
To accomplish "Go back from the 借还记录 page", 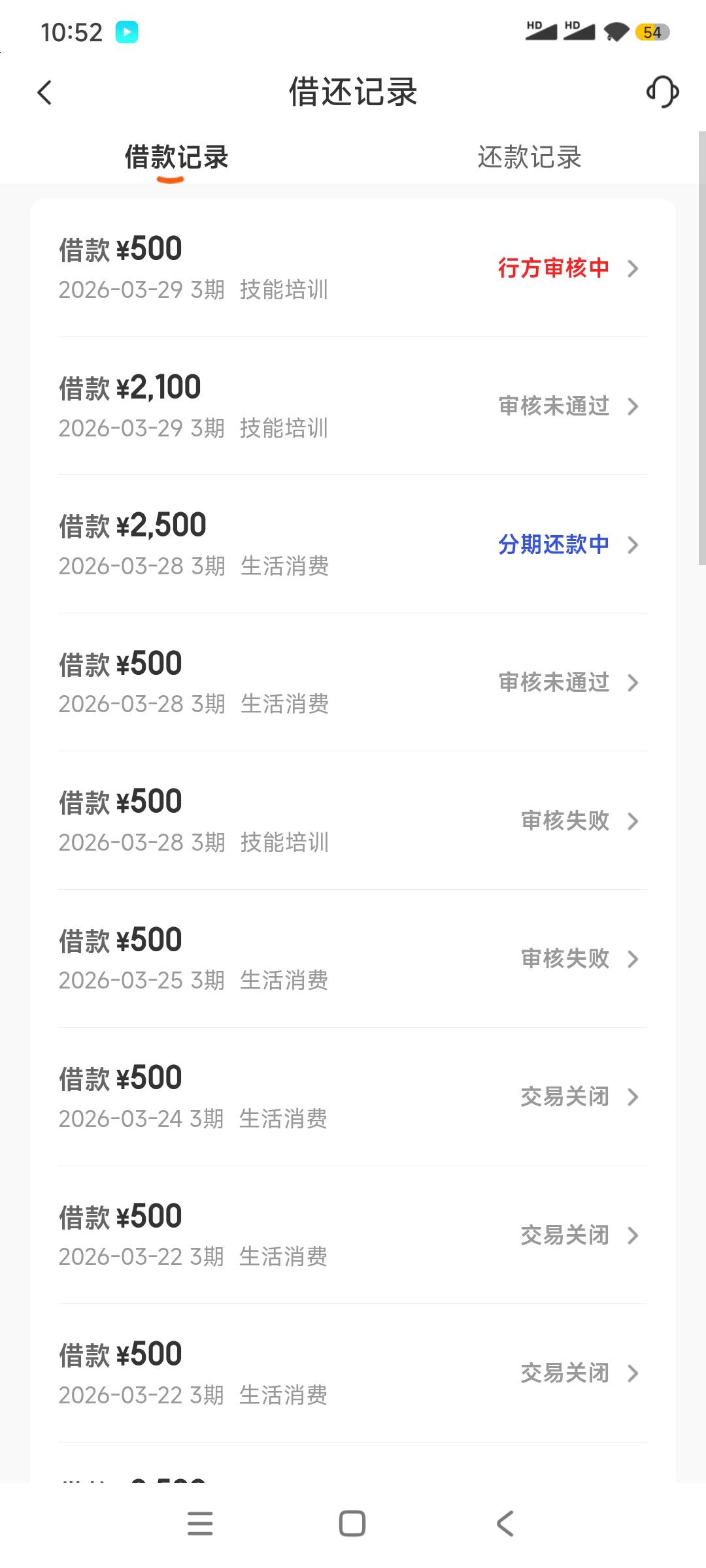I will coord(44,92).
